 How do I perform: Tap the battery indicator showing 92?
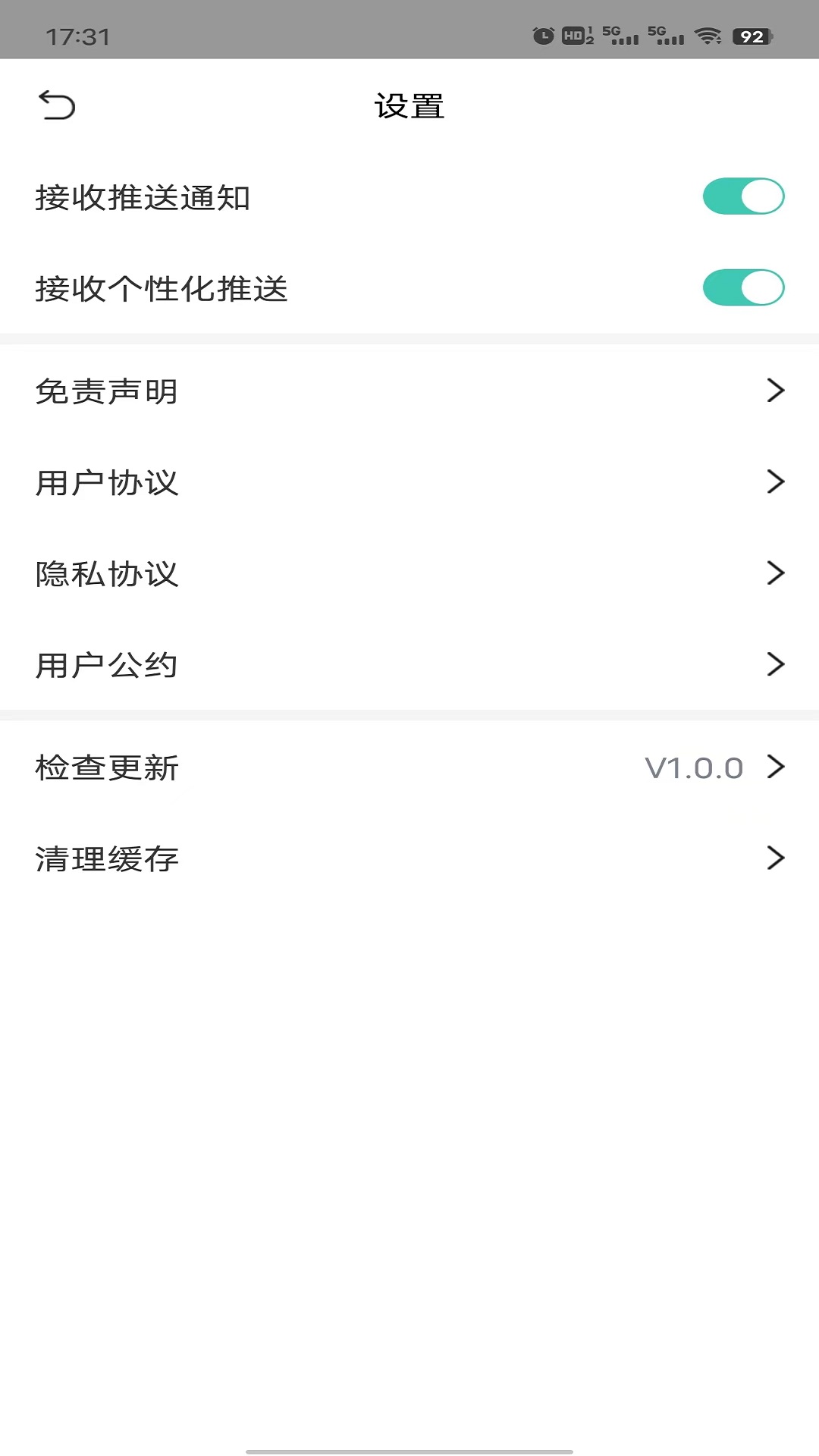(x=750, y=33)
